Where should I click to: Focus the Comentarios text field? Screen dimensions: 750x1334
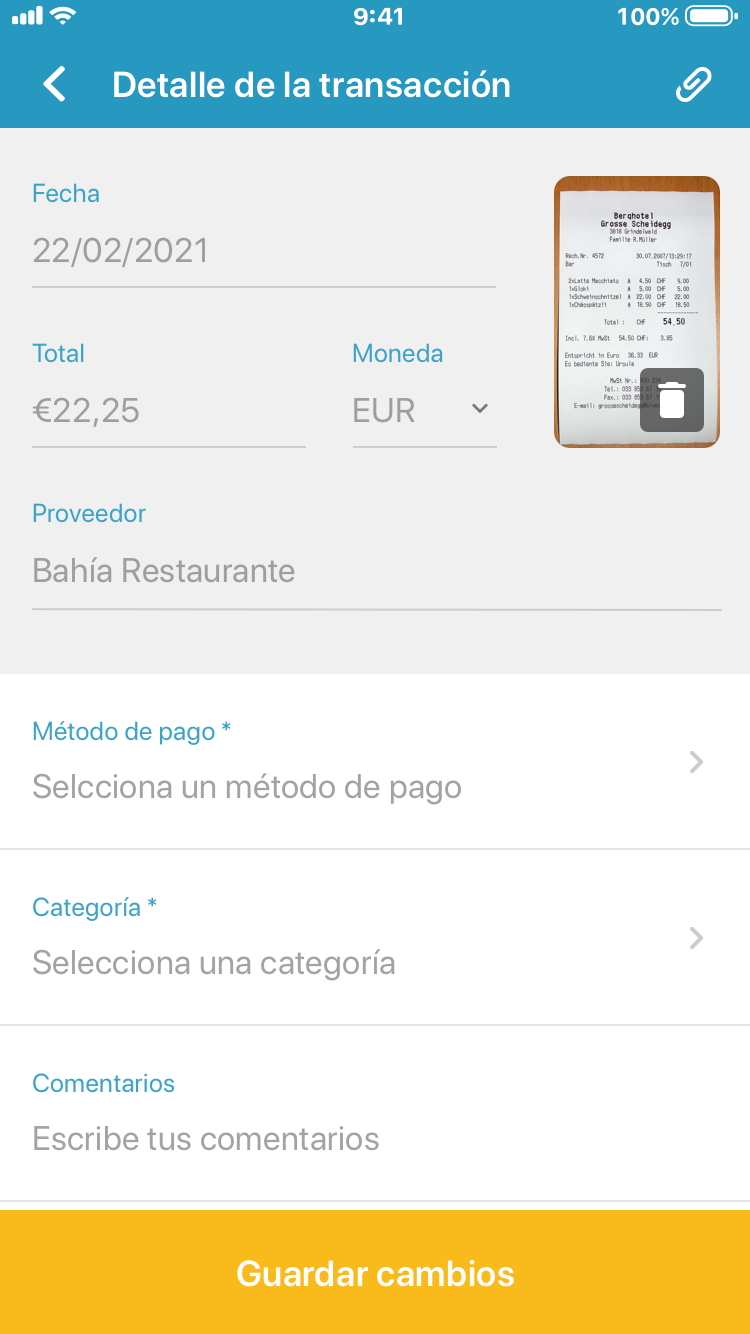tap(375, 1138)
